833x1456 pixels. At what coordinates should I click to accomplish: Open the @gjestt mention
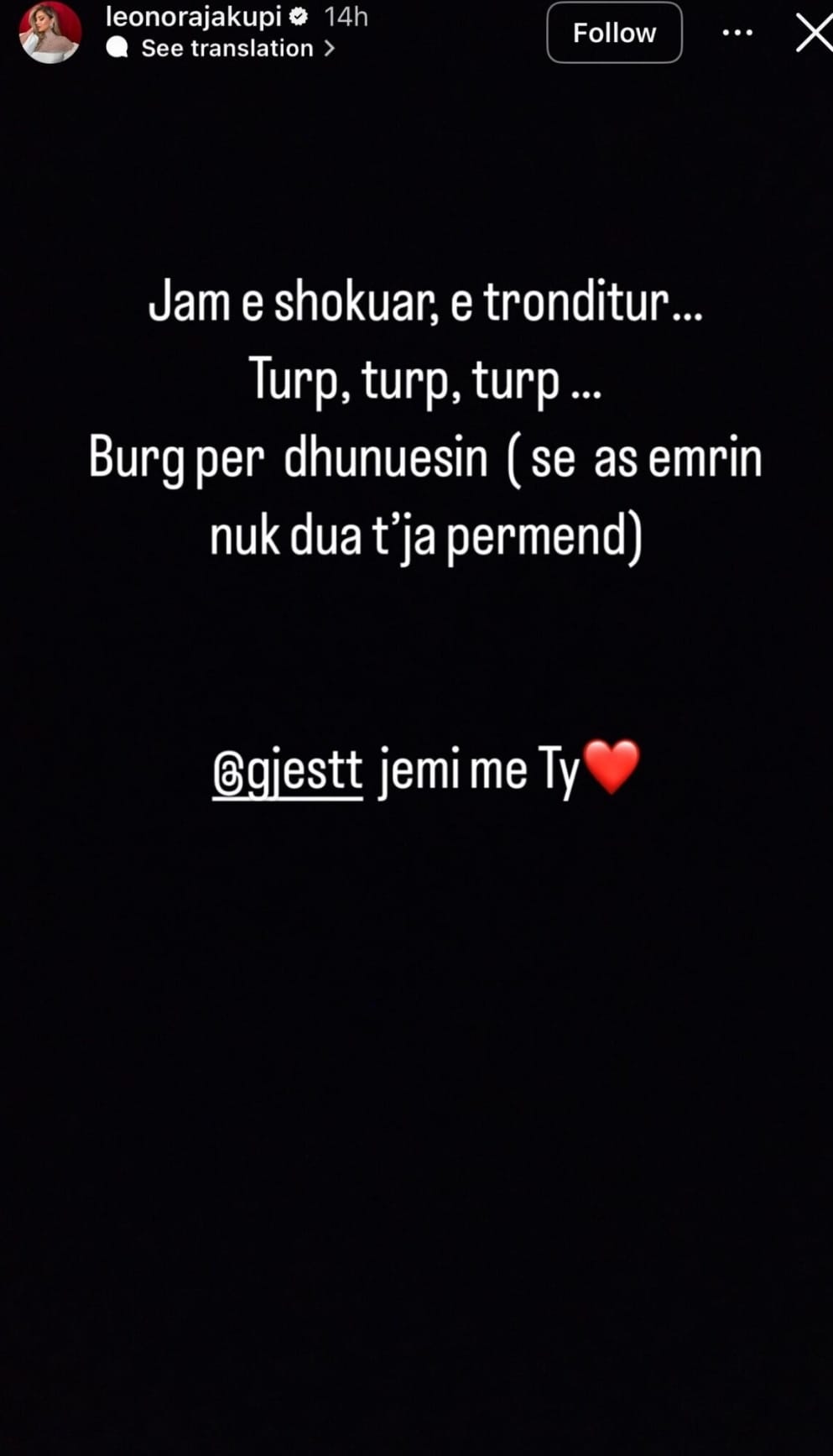288,770
